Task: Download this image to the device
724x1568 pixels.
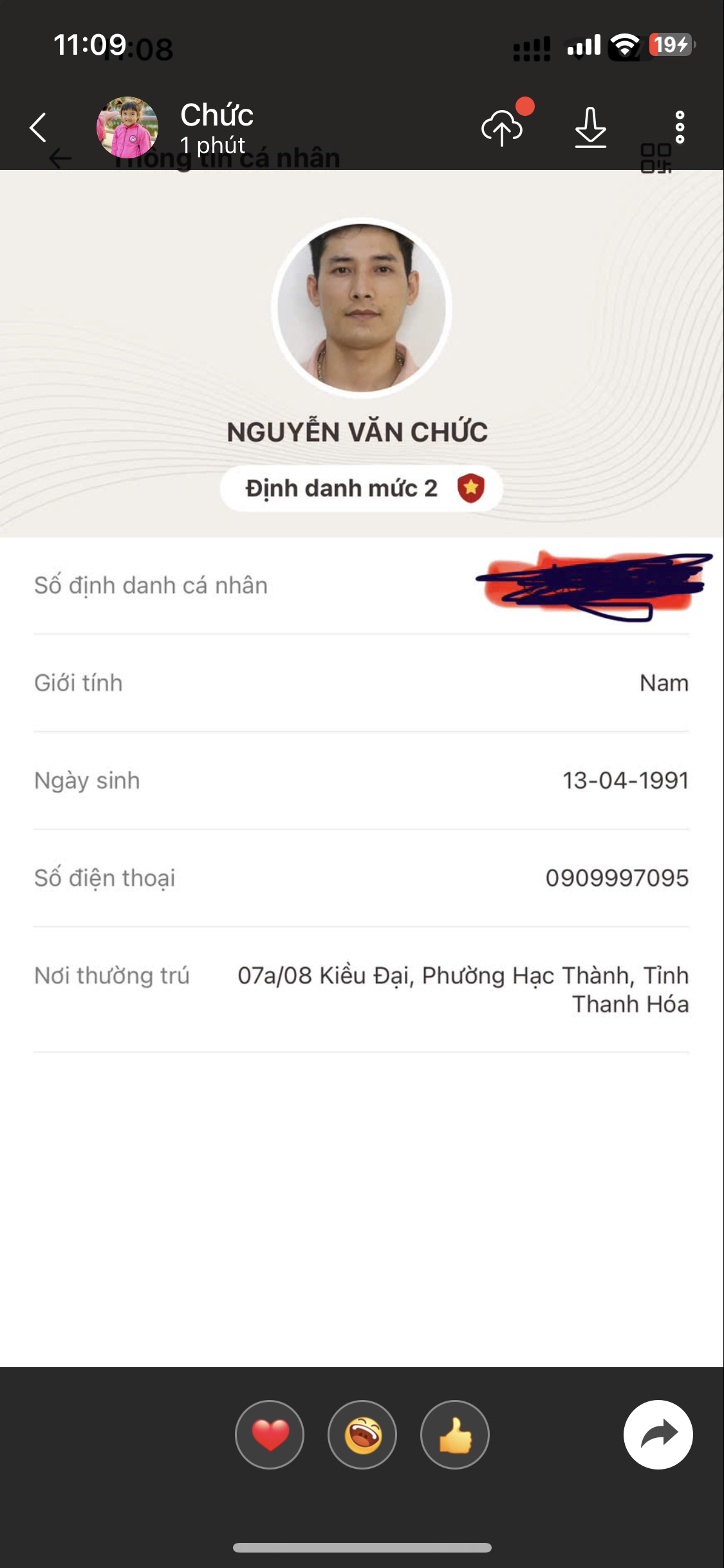Action: tap(590, 127)
